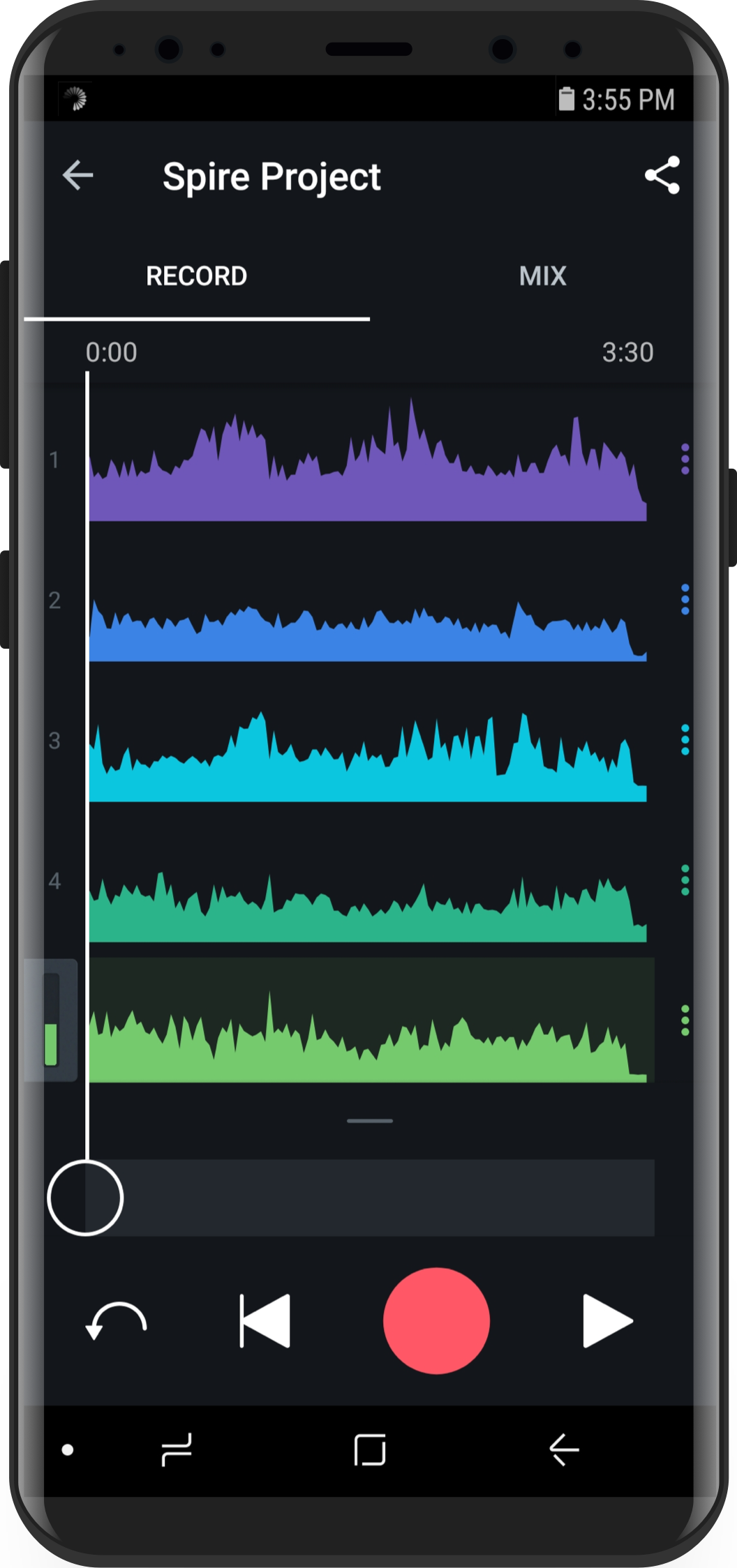Tap the 0:00 timestamp label
The width and height of the screenshot is (737, 1568).
click(112, 352)
